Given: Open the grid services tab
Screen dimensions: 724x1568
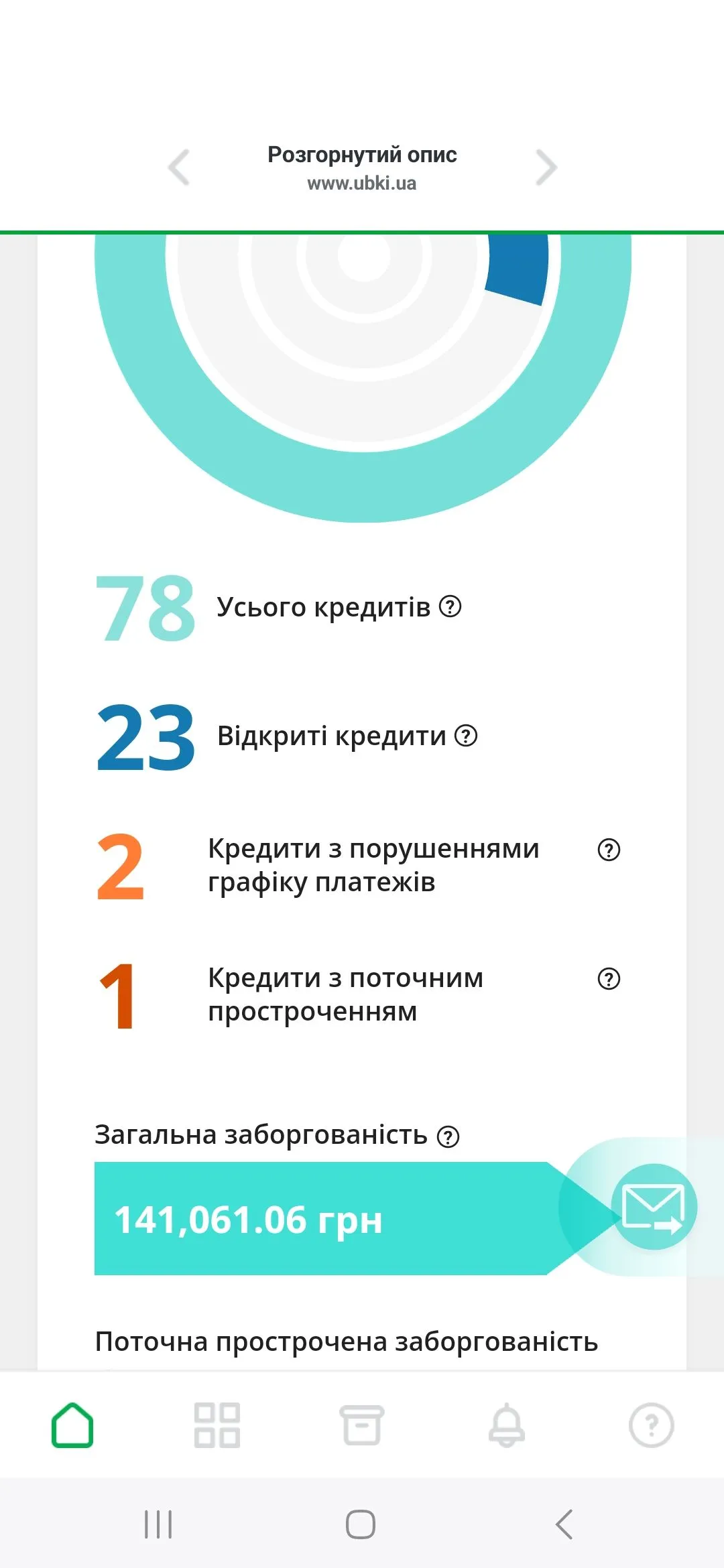Looking at the screenshot, I should (x=217, y=1425).
